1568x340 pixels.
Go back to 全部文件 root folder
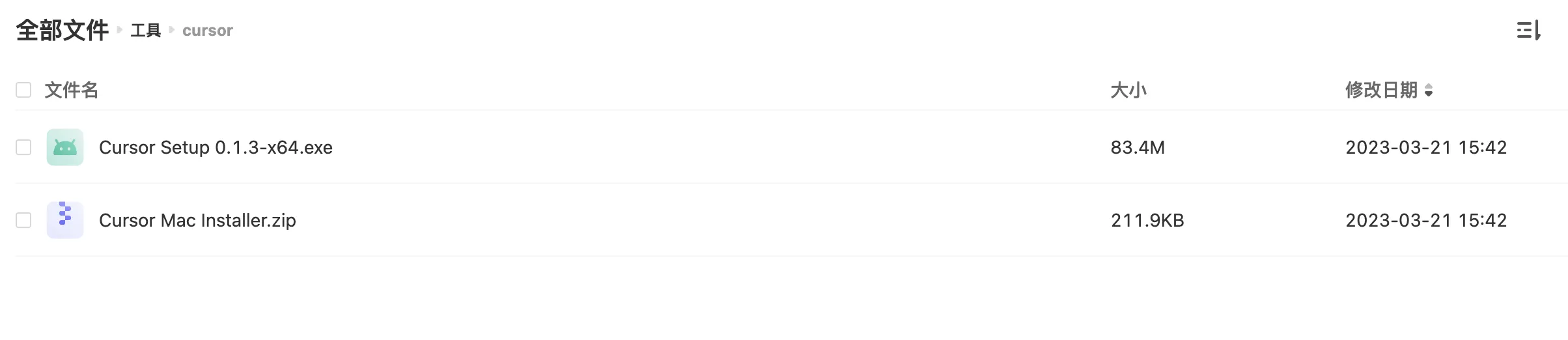pyautogui.click(x=63, y=31)
